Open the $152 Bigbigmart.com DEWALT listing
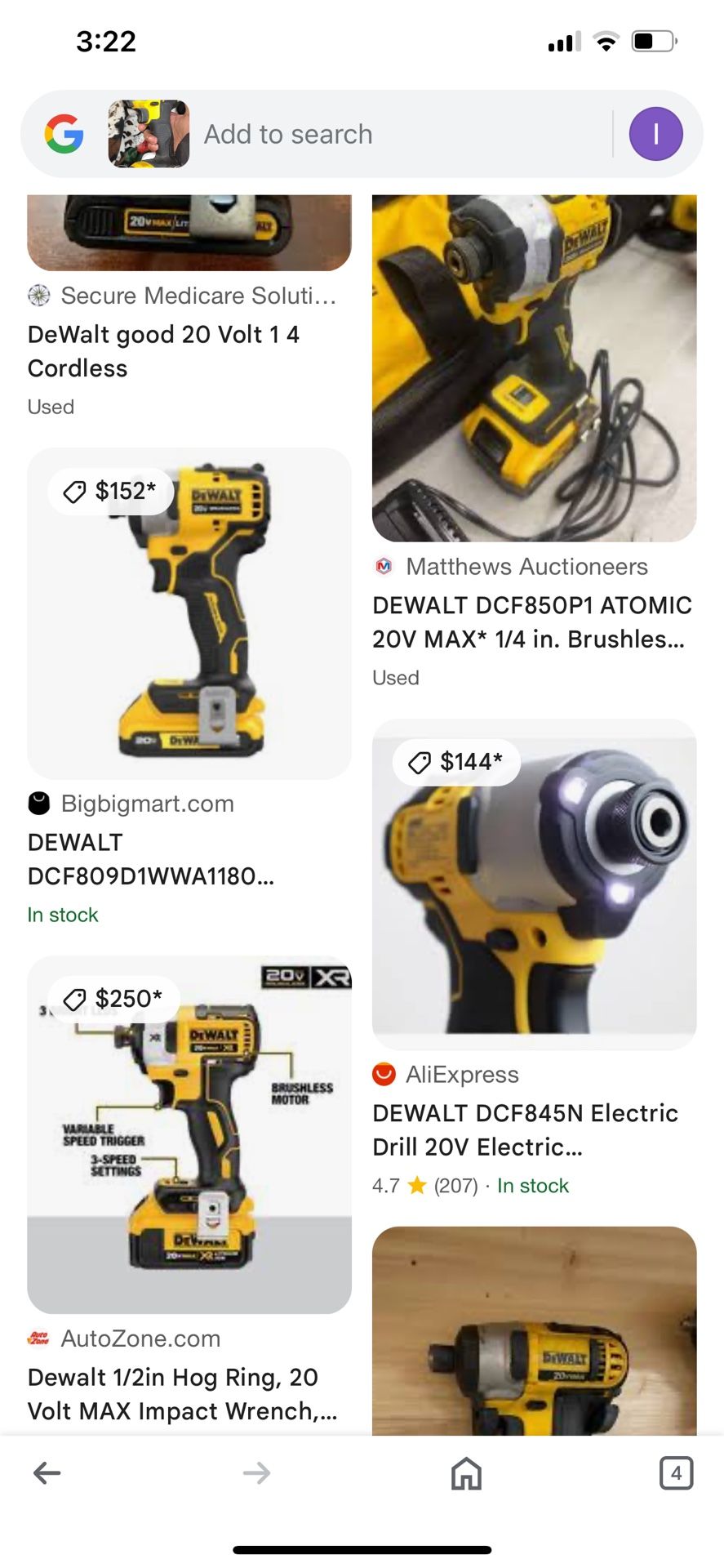Screen dimensions: 724x1568 pyautogui.click(x=189, y=613)
